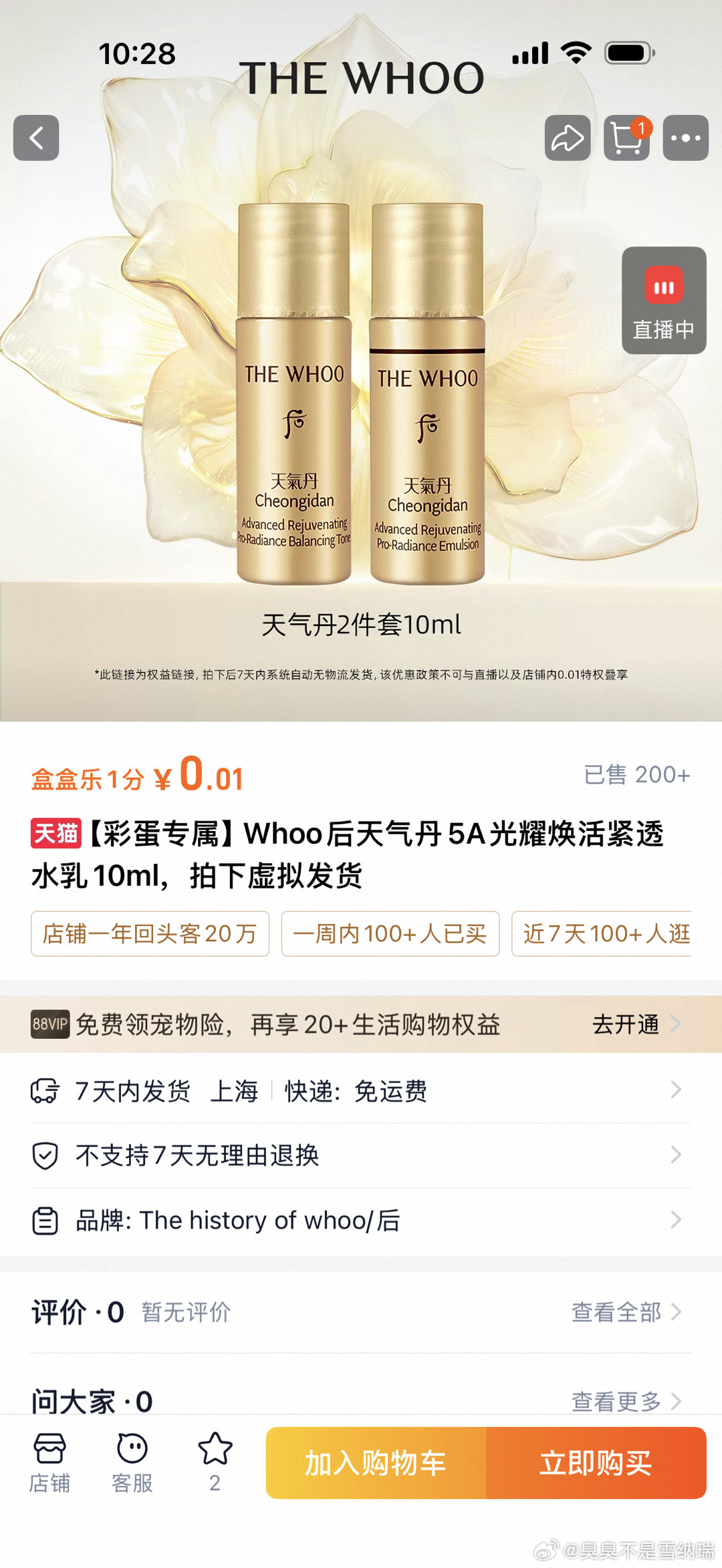Visit the 店铺 store page

coord(49,1463)
